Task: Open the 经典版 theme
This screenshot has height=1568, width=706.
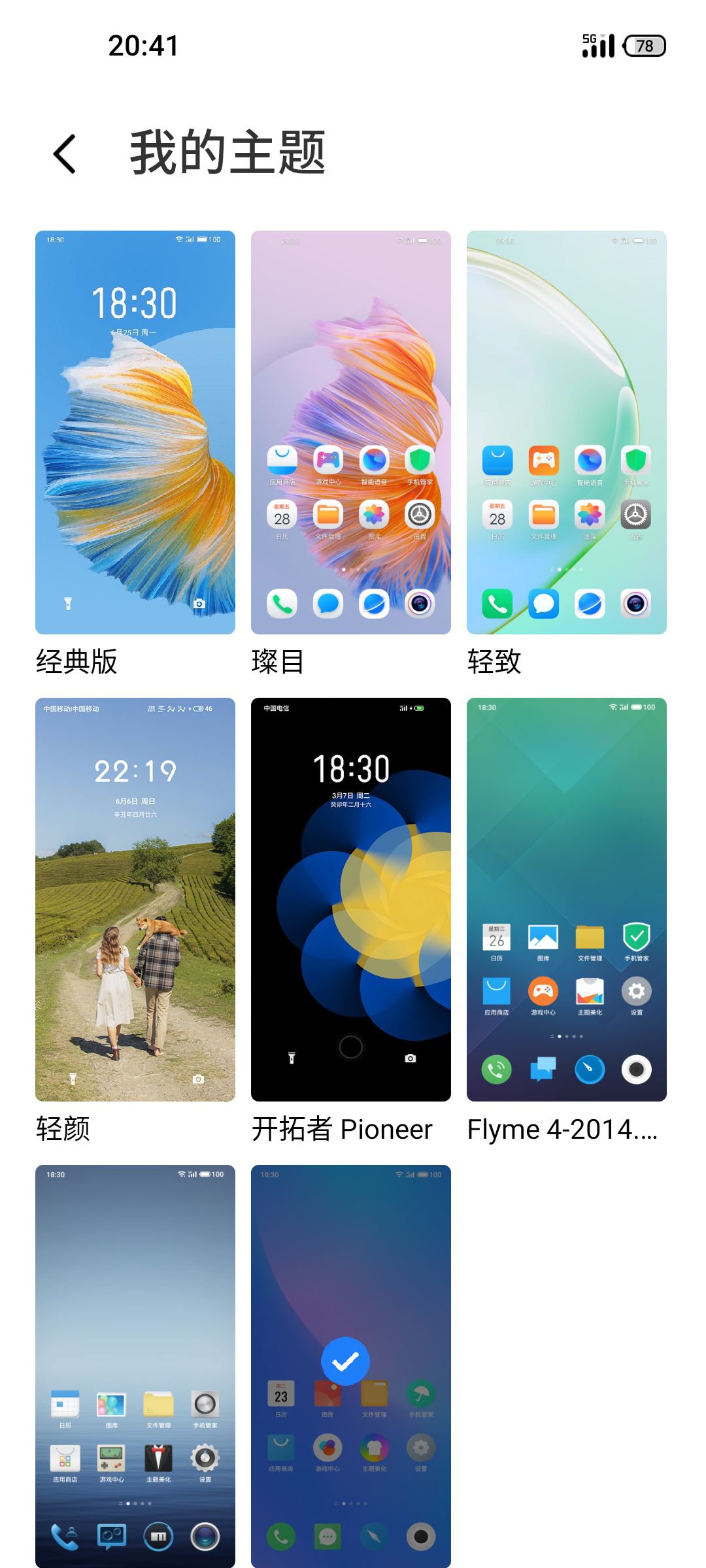Action: click(x=135, y=432)
